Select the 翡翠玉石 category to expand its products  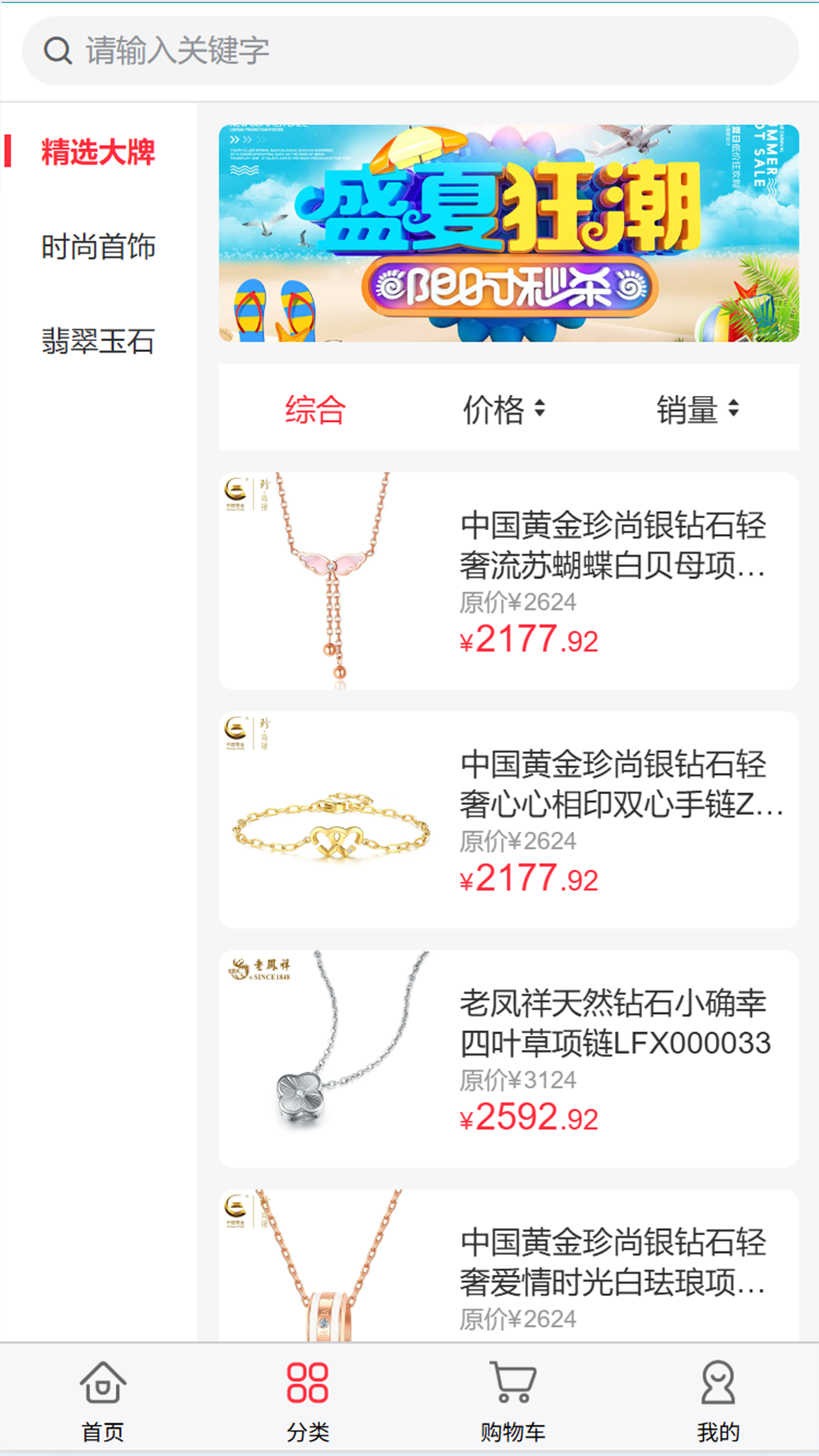coord(98,343)
